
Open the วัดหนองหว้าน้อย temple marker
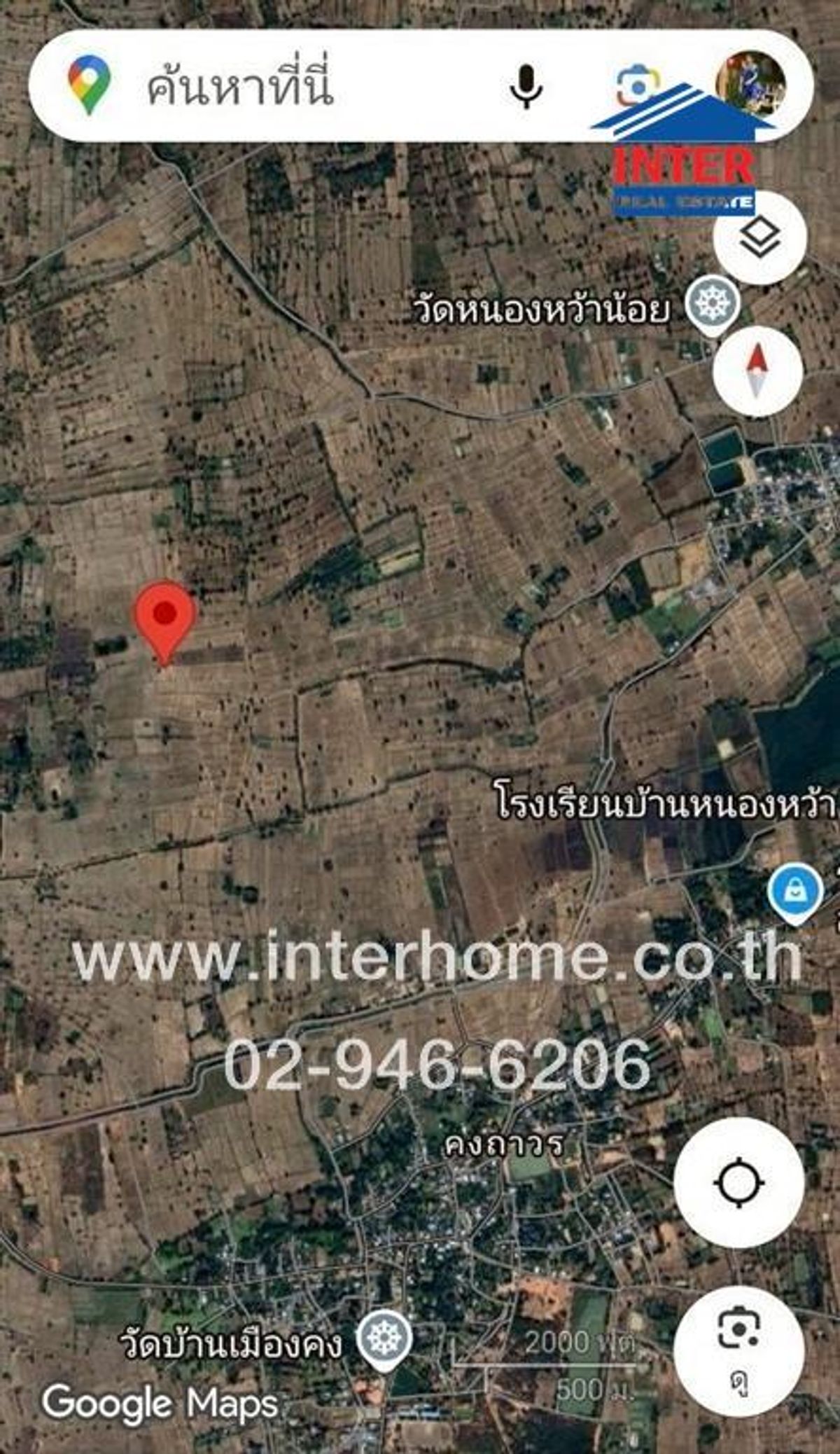[712, 307]
